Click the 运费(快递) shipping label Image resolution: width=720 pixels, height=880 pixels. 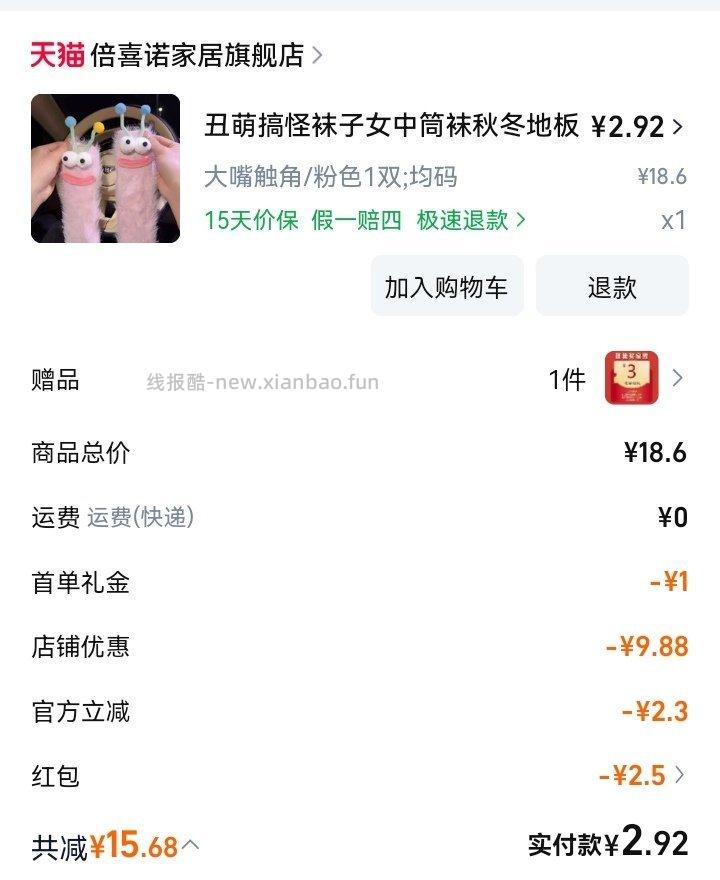point(140,518)
